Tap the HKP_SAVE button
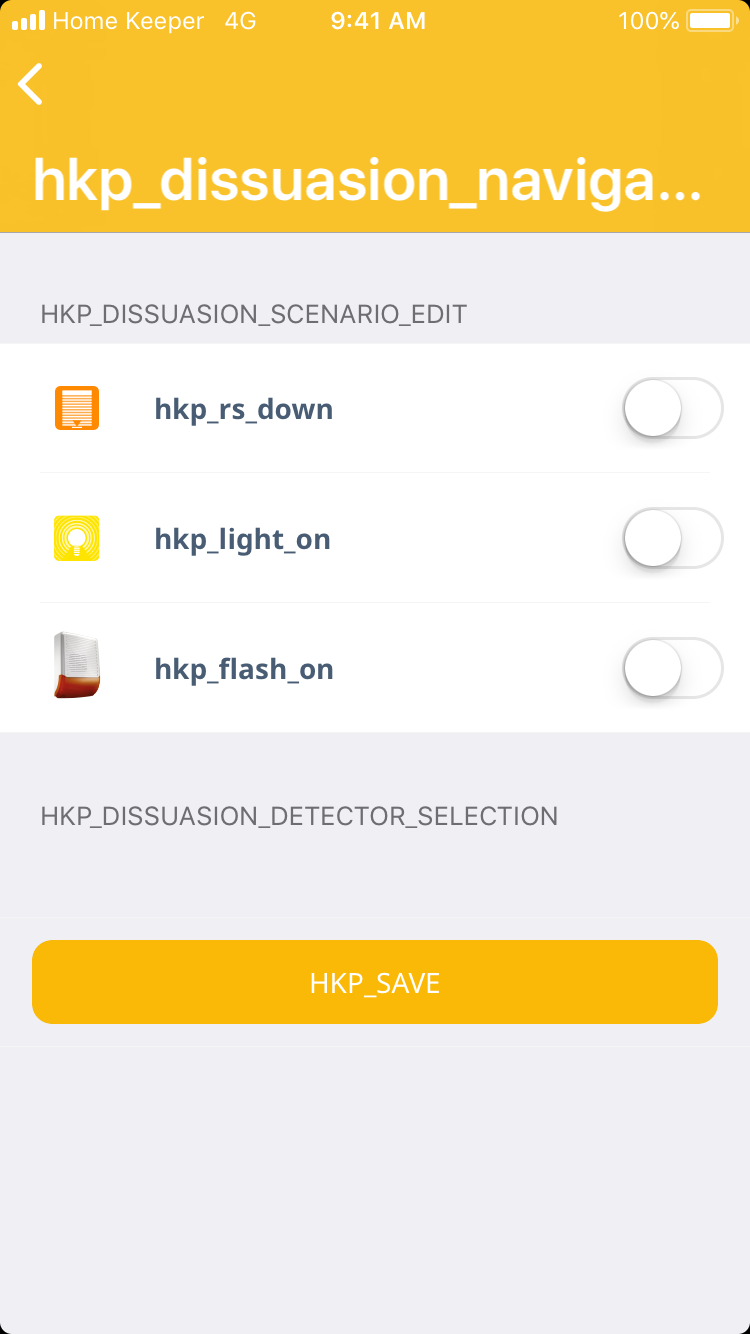This screenshot has width=750, height=1334. pos(375,982)
